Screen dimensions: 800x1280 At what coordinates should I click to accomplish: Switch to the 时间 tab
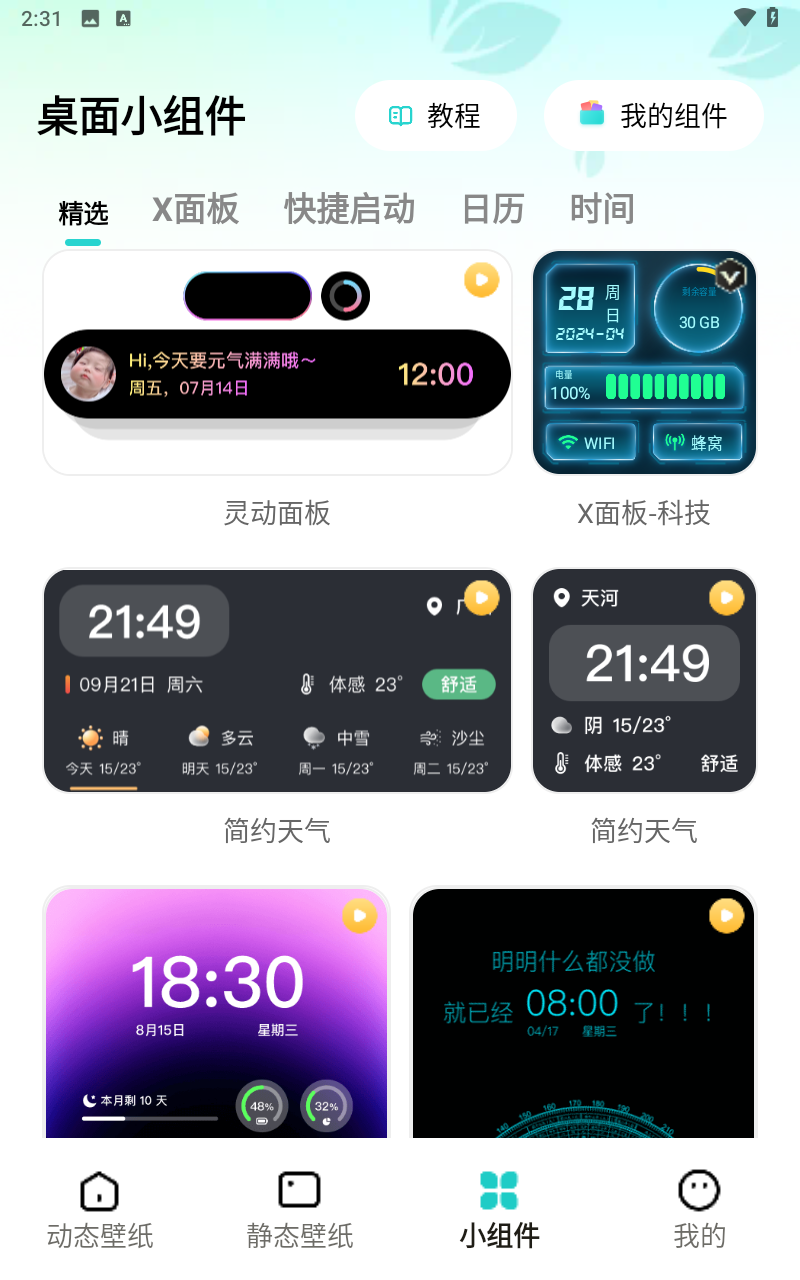(602, 210)
